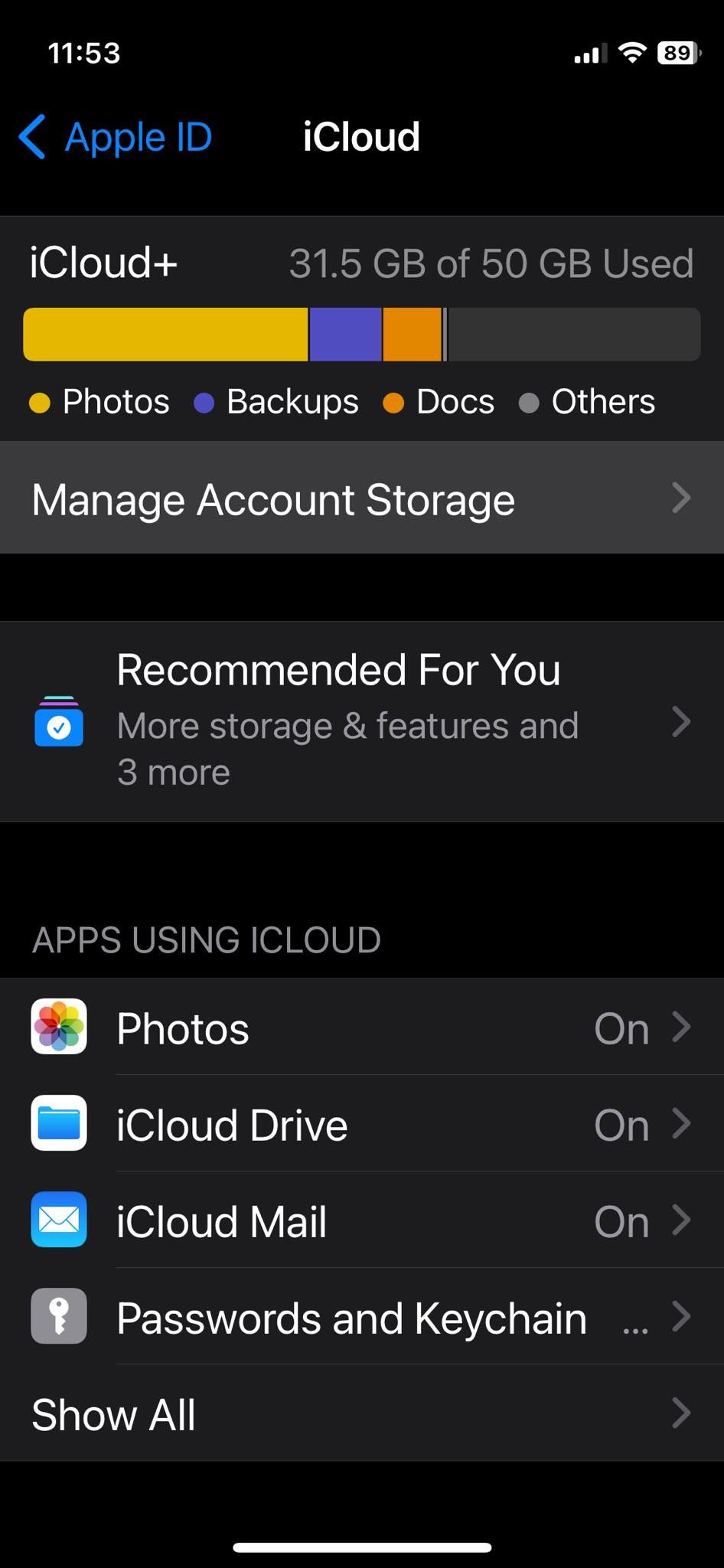Open Manage Account Storage

click(x=273, y=498)
